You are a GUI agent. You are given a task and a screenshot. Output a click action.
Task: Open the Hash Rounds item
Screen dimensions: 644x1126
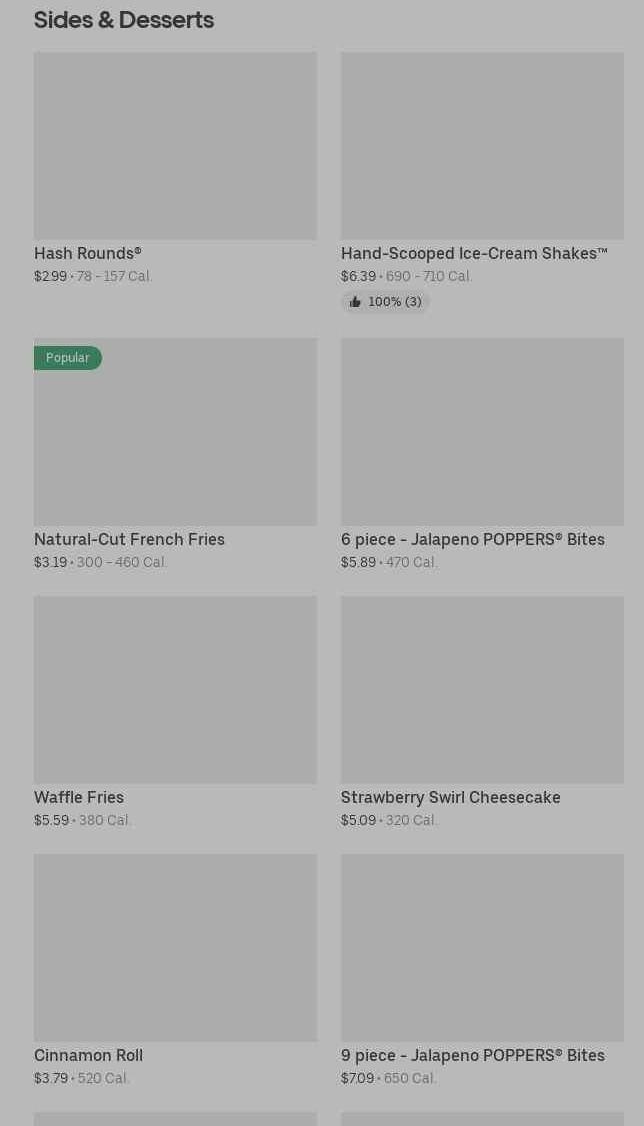click(x=175, y=168)
